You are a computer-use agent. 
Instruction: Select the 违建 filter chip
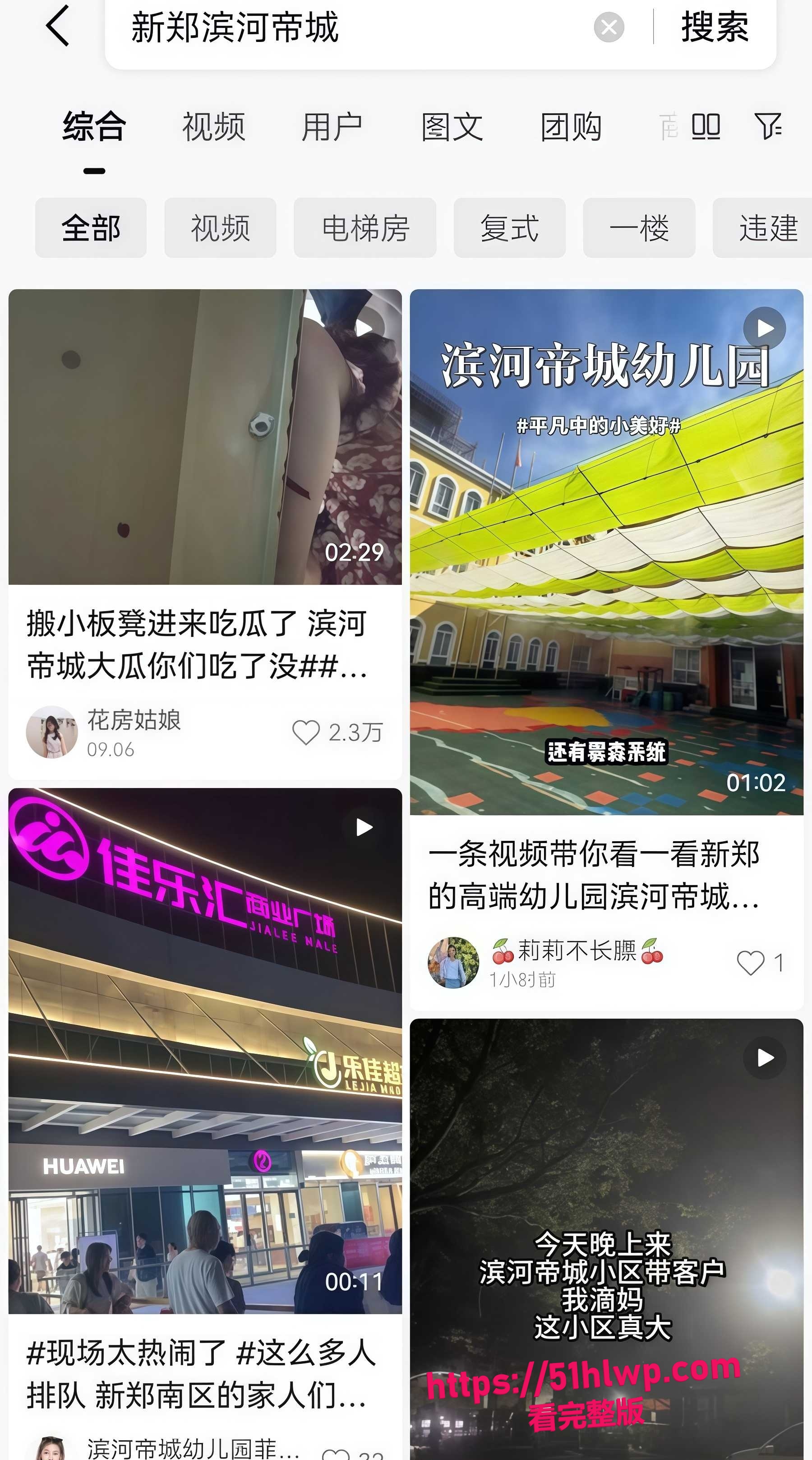(763, 228)
